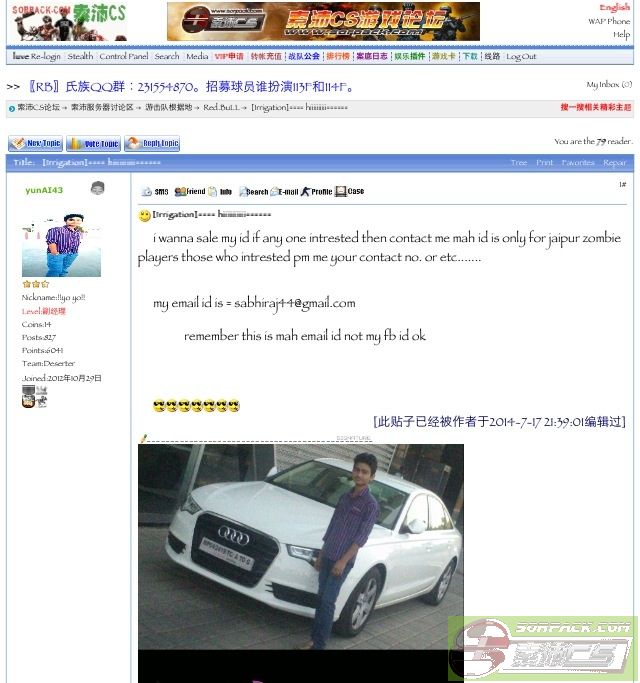Start a New Topic
The width and height of the screenshot is (640, 683).
tap(36, 144)
